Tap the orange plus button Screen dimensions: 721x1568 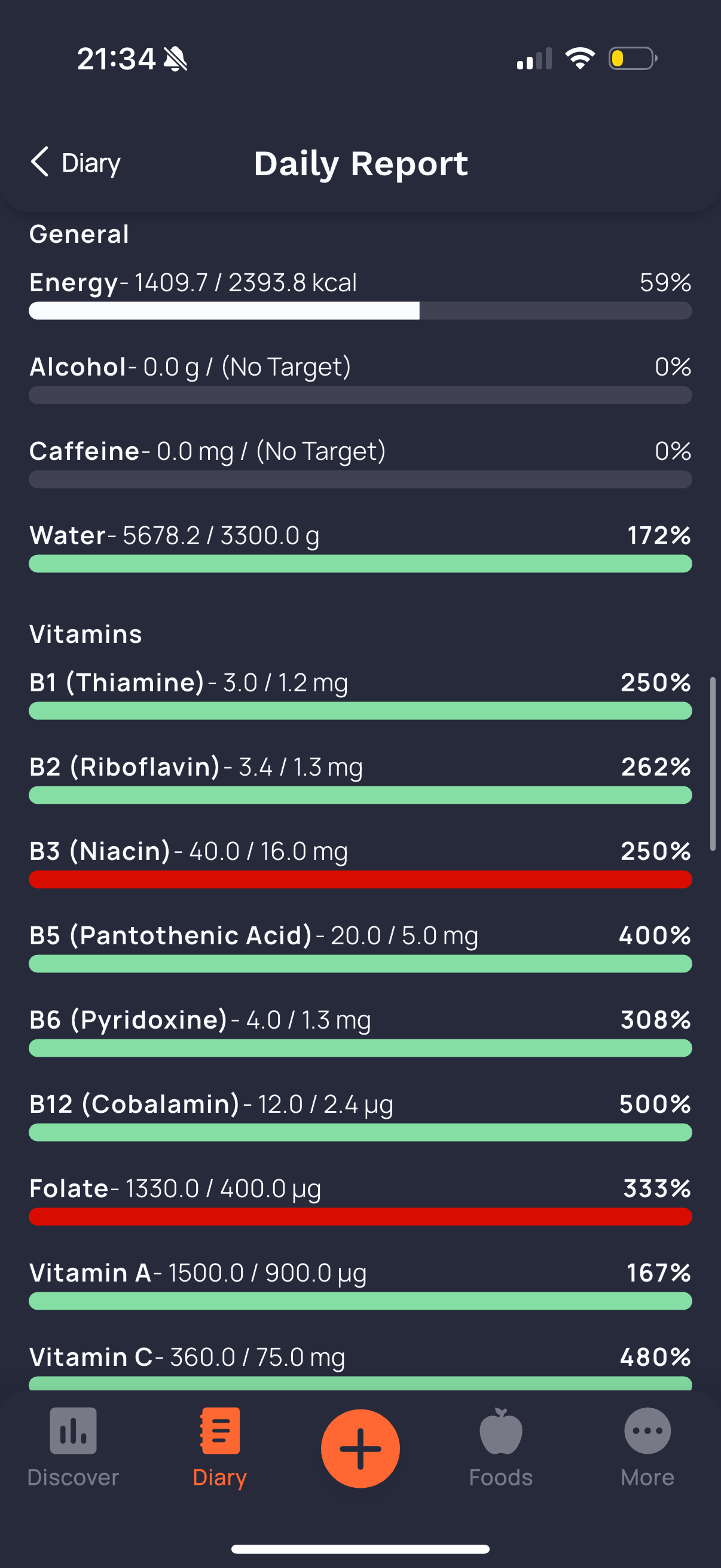pyautogui.click(x=360, y=1447)
